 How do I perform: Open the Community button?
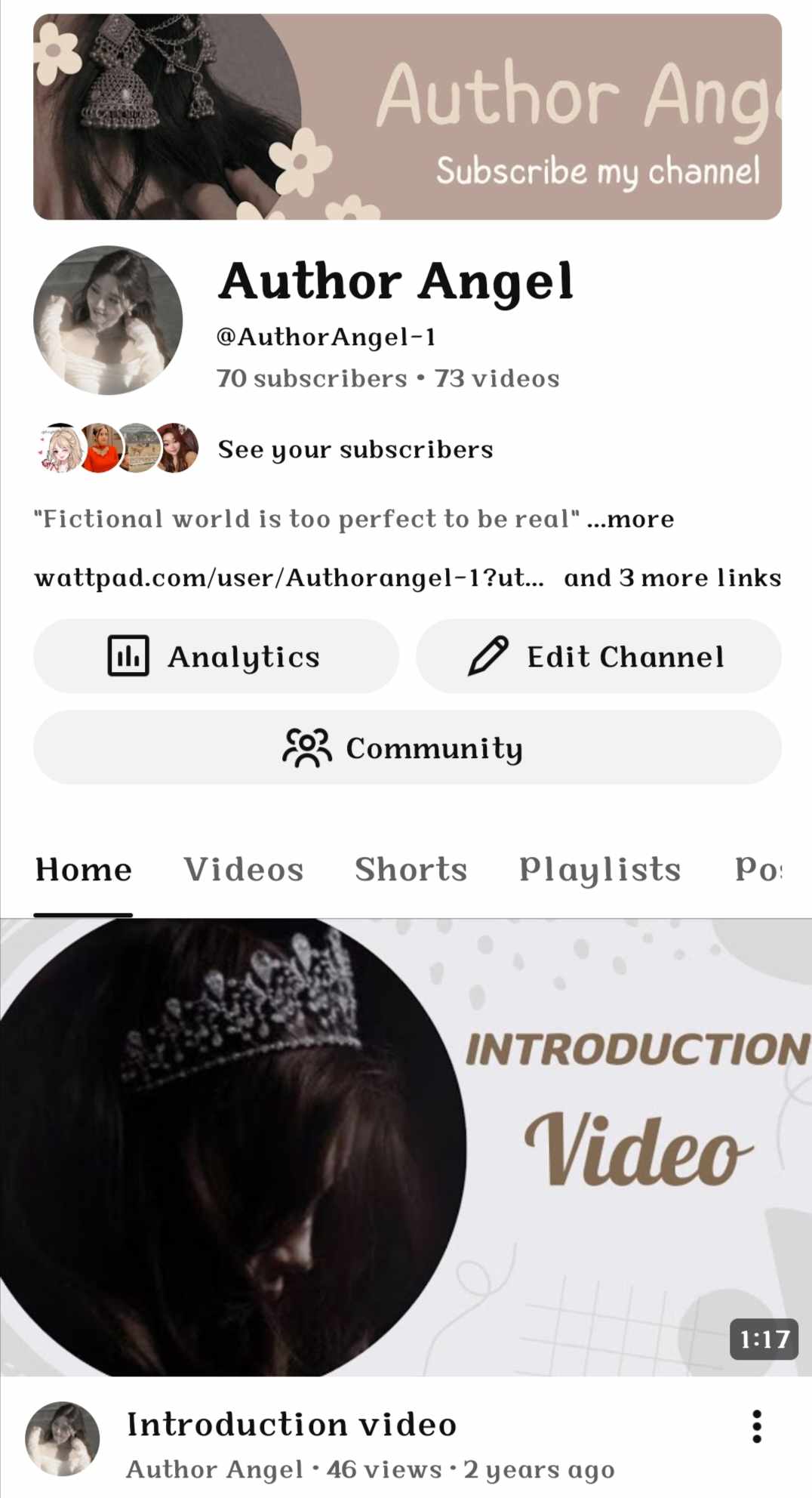point(407,747)
